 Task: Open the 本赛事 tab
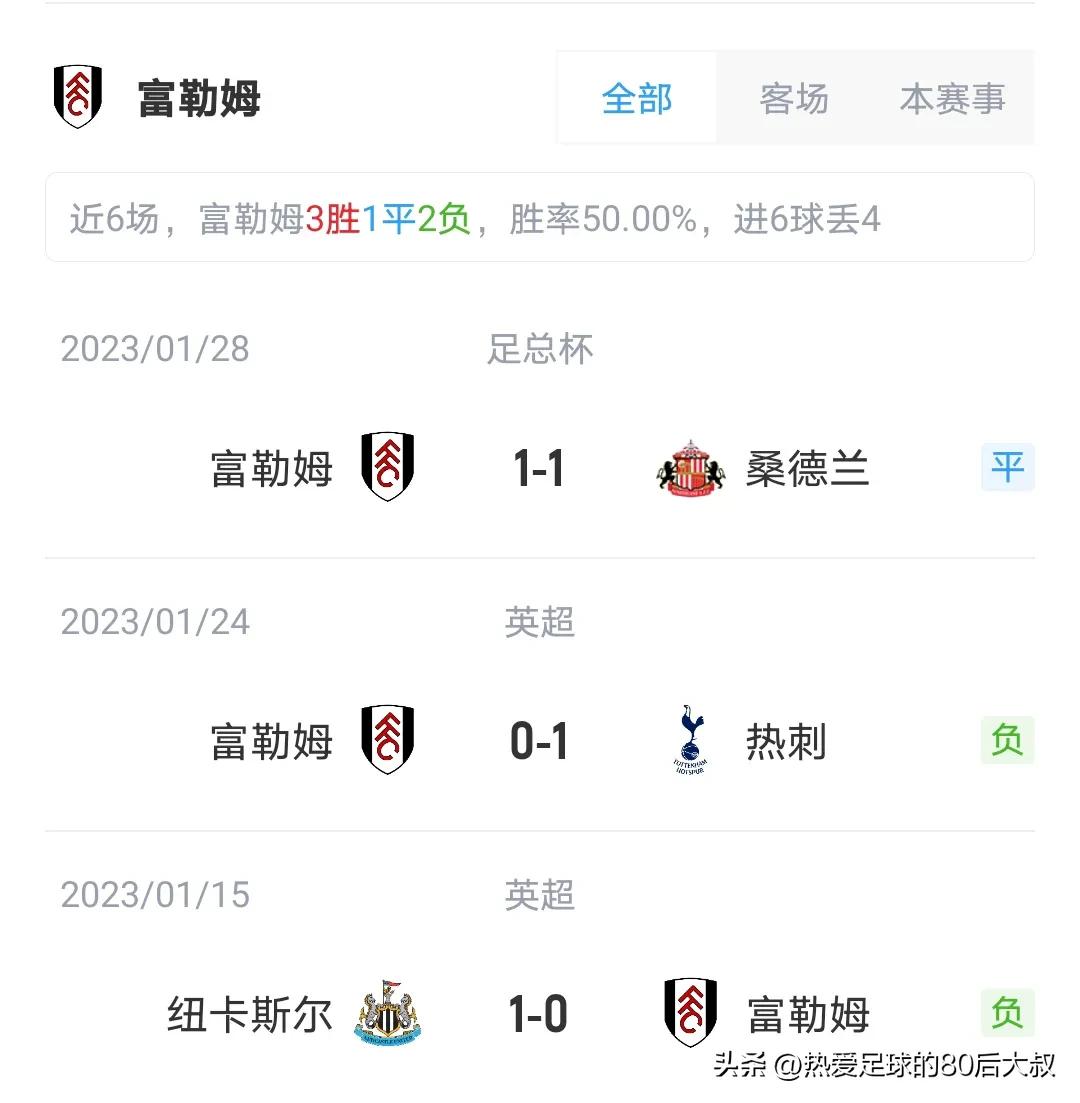point(952,100)
